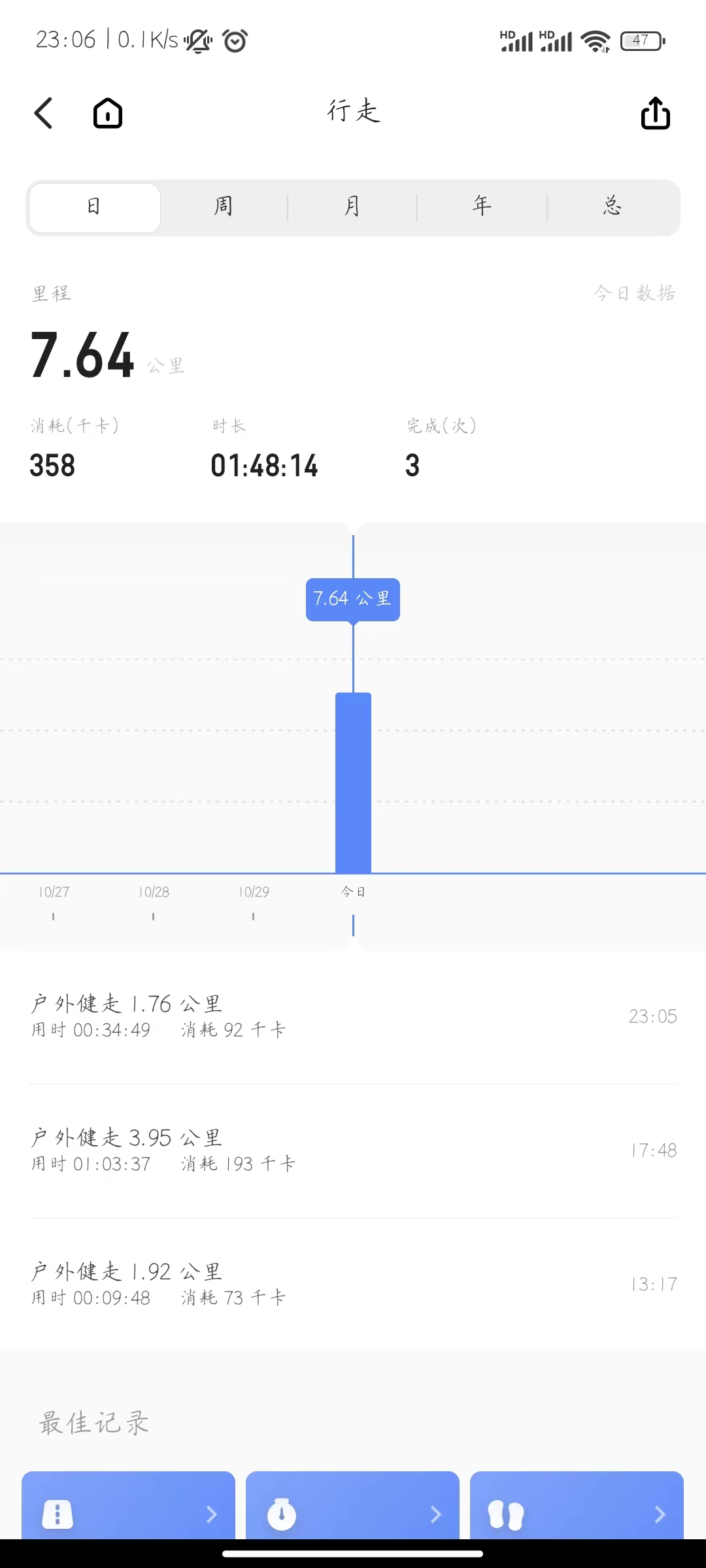The image size is (706, 1568).
Task: Open the 1.76 公里 walk at 23:05
Action: click(x=353, y=1017)
